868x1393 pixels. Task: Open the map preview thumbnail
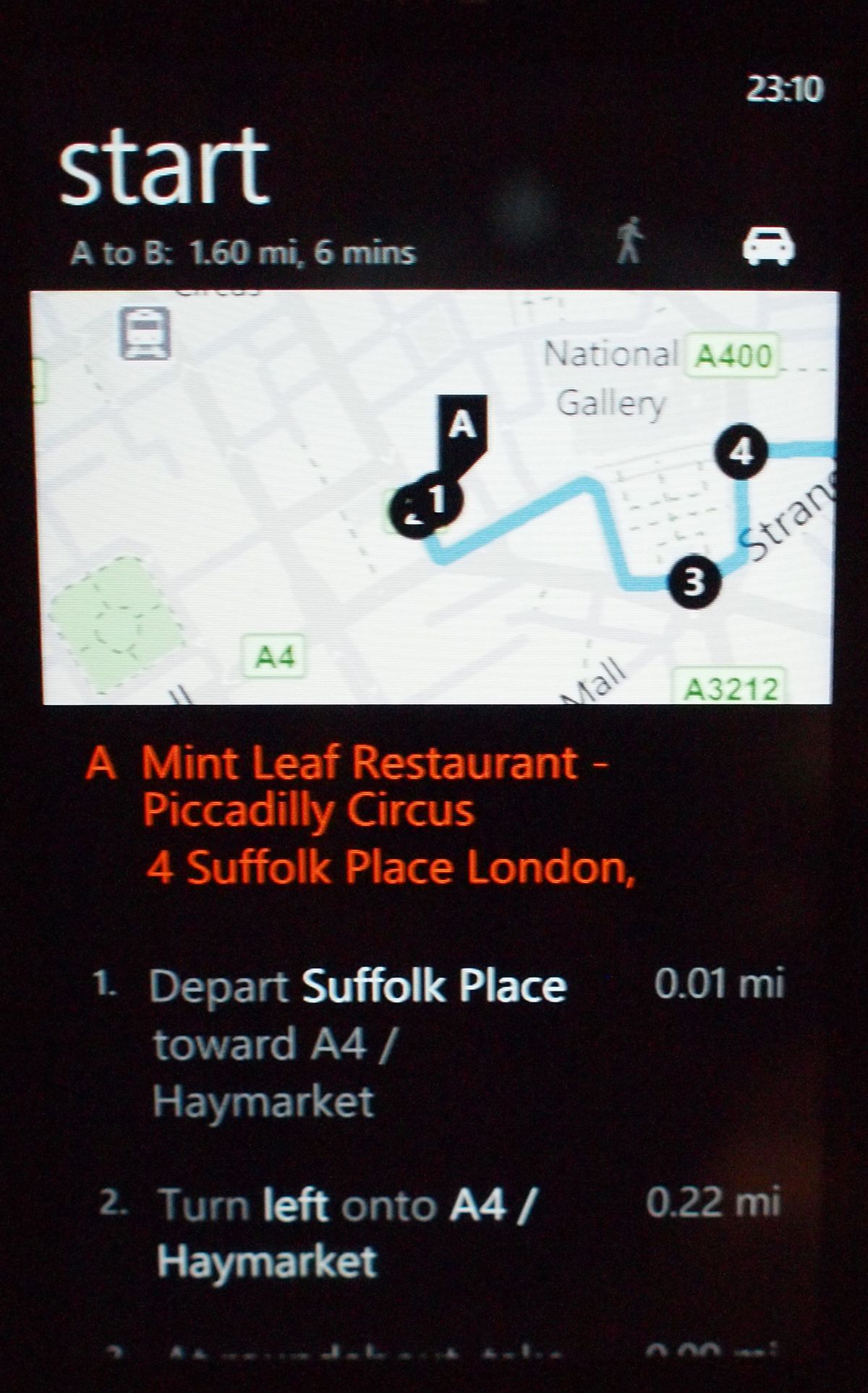point(434,496)
